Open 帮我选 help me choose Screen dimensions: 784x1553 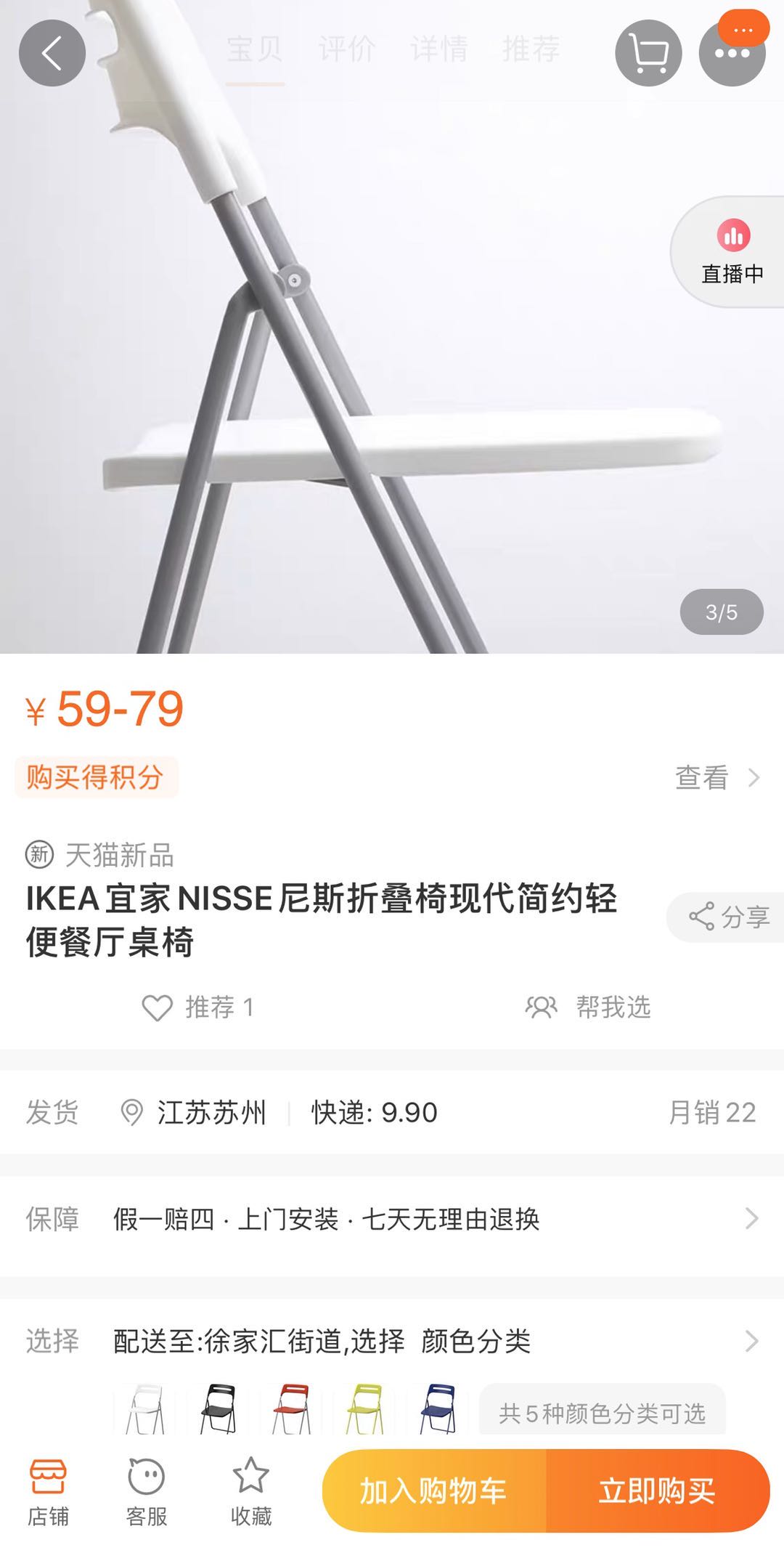pyautogui.click(x=589, y=1007)
